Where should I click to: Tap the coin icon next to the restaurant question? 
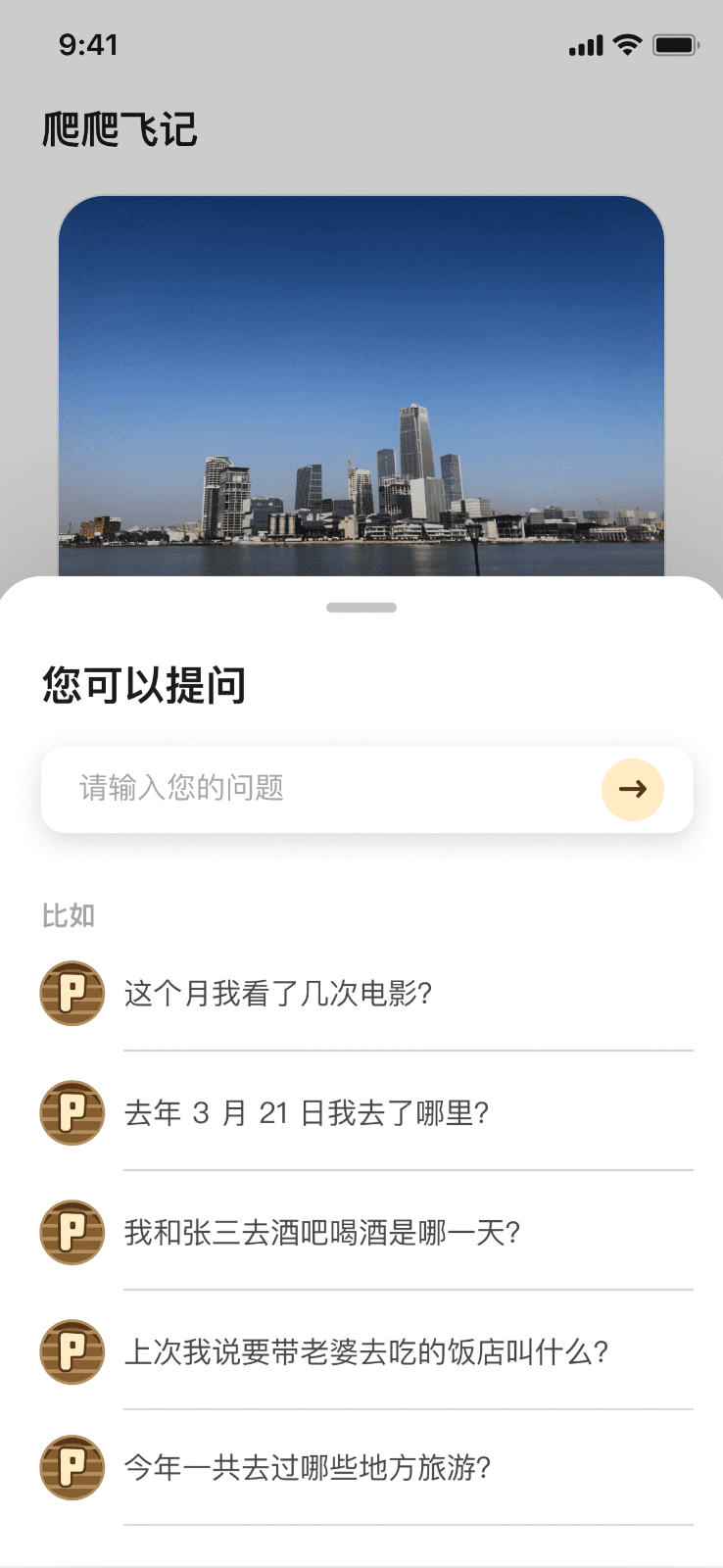pyautogui.click(x=72, y=1351)
